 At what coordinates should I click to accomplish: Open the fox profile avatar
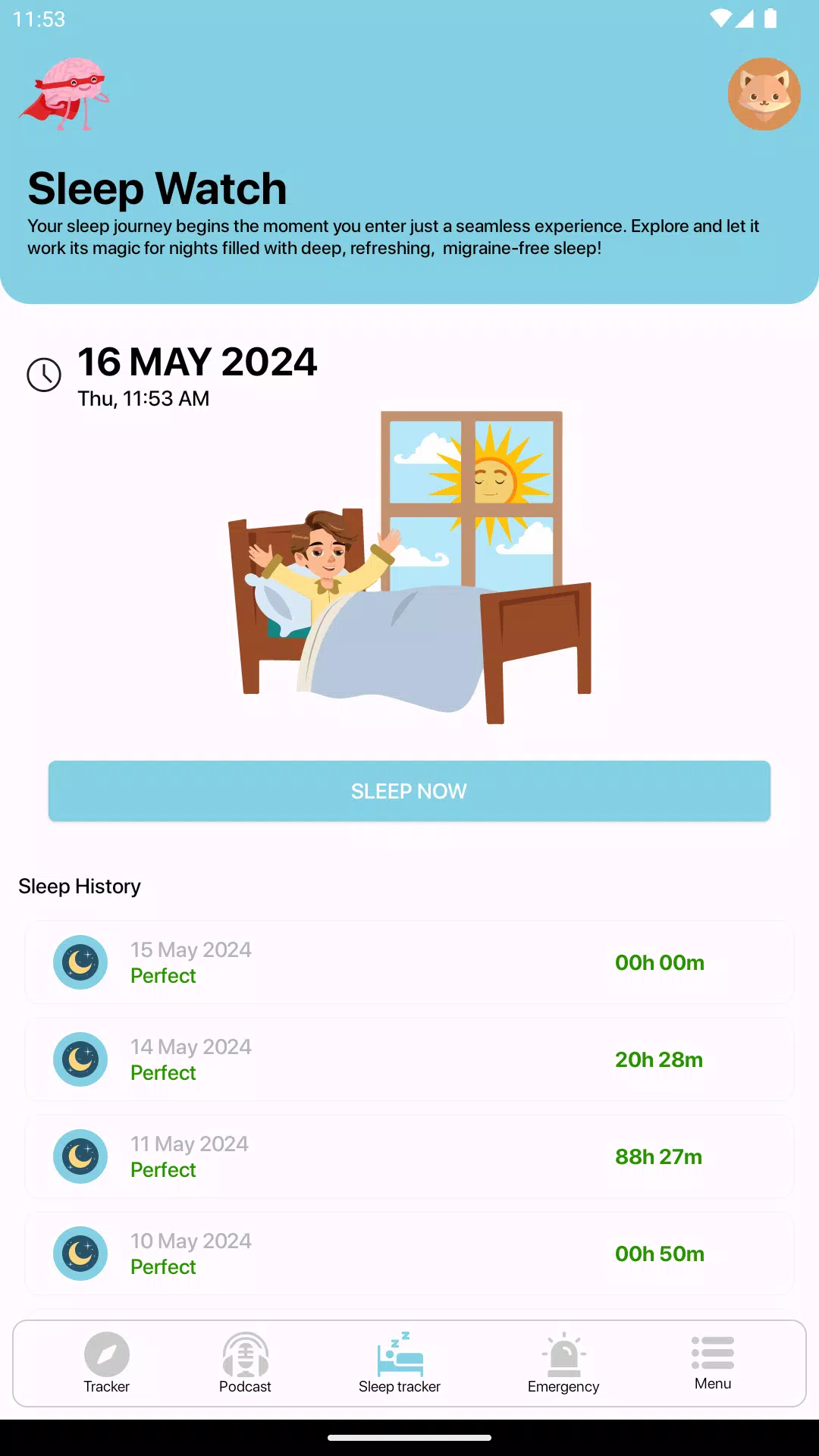coord(764,94)
